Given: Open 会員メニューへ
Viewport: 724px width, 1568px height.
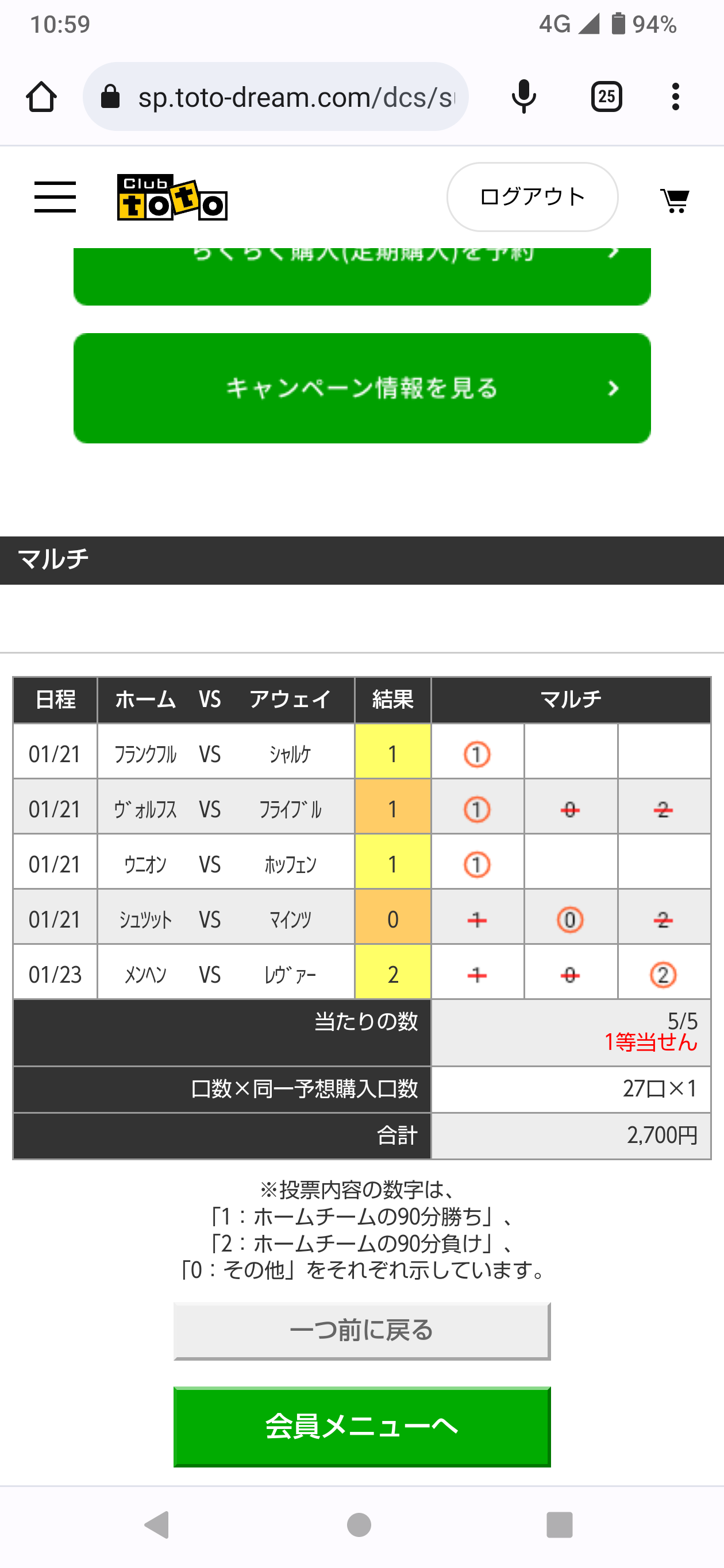Looking at the screenshot, I should 363,1426.
